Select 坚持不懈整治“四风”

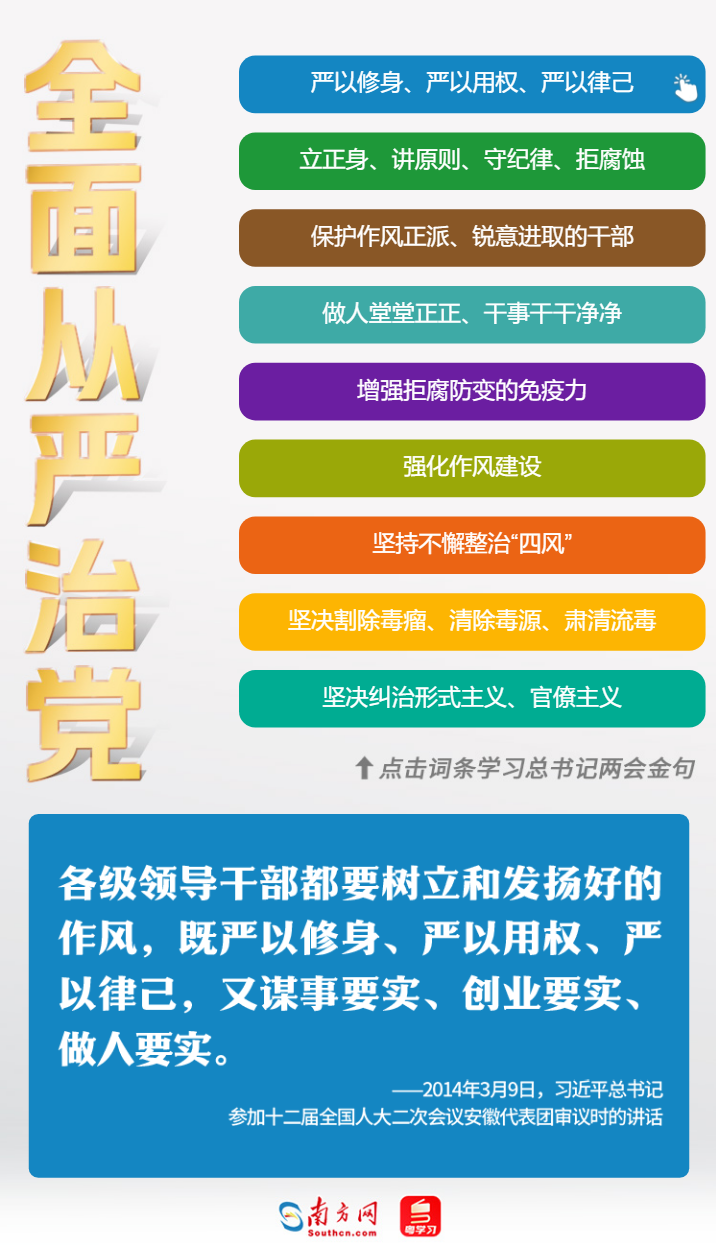(472, 545)
